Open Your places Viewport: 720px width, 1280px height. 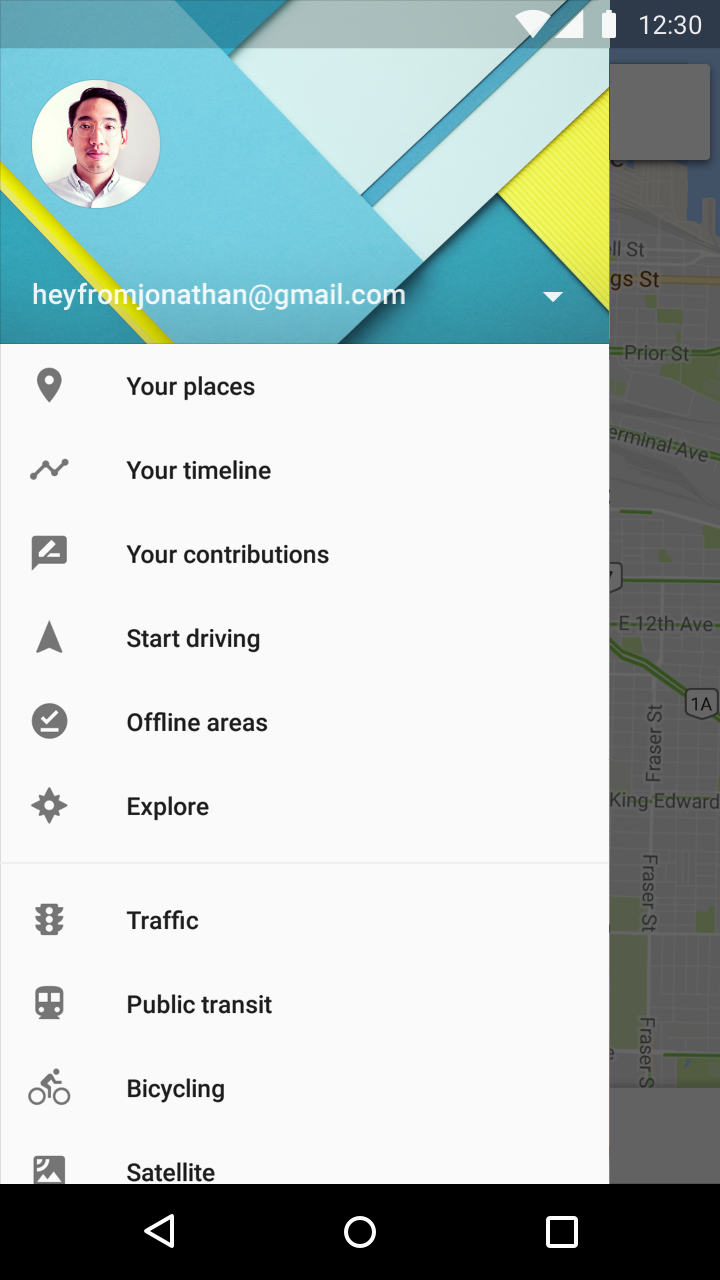coord(305,386)
